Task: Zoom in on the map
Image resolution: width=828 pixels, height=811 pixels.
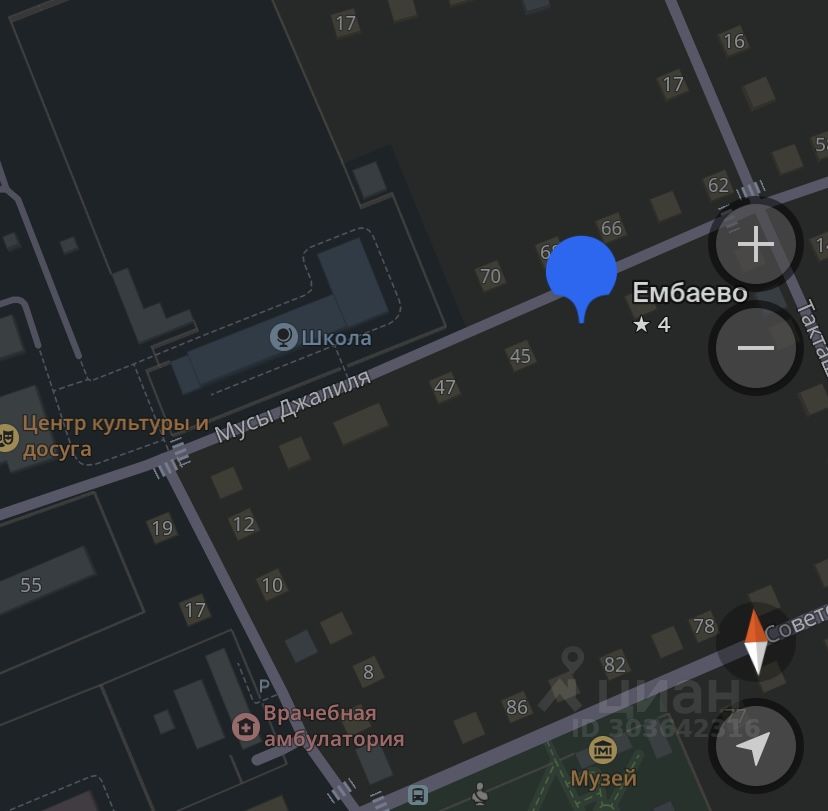Action: click(x=756, y=244)
